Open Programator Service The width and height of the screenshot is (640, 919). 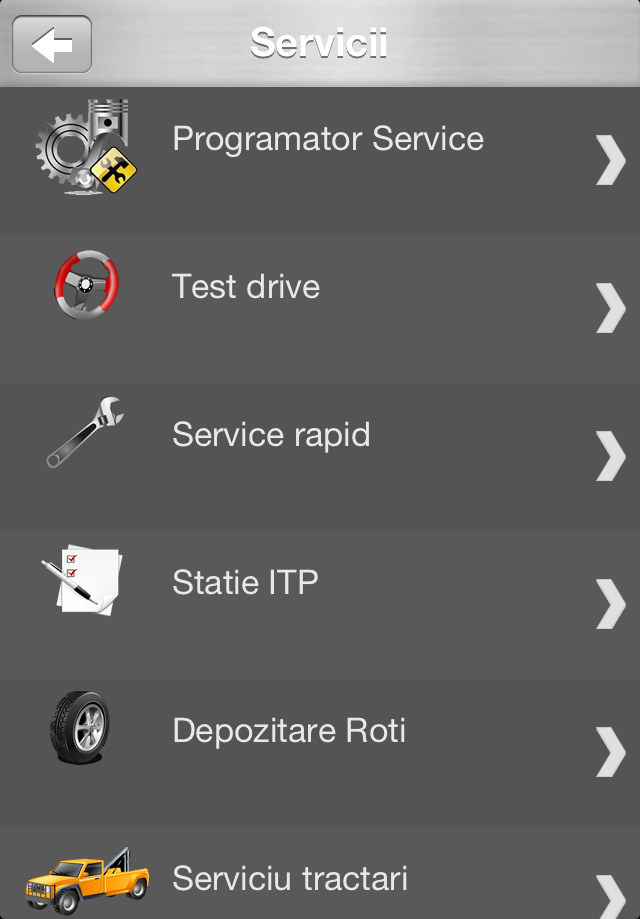coord(327,140)
